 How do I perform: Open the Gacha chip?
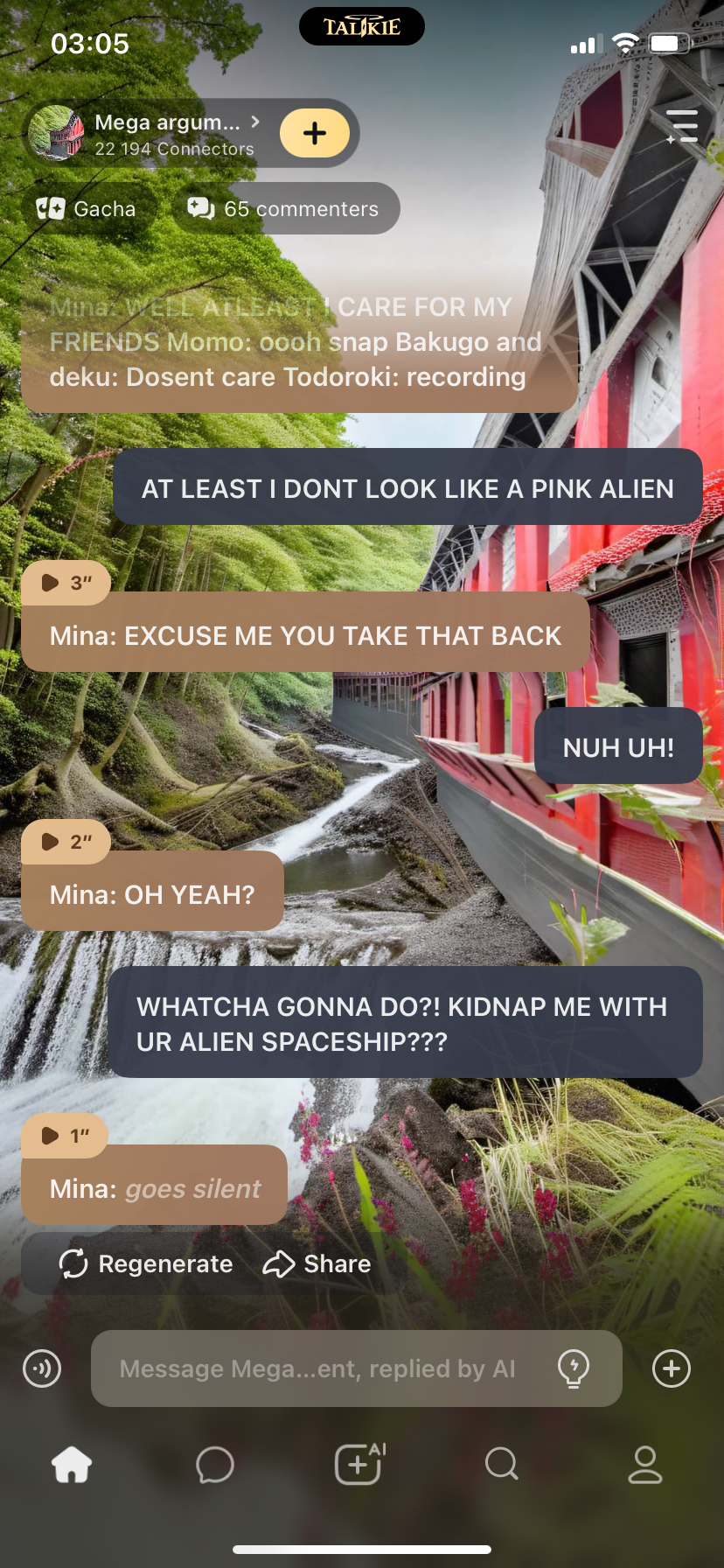pos(87,209)
